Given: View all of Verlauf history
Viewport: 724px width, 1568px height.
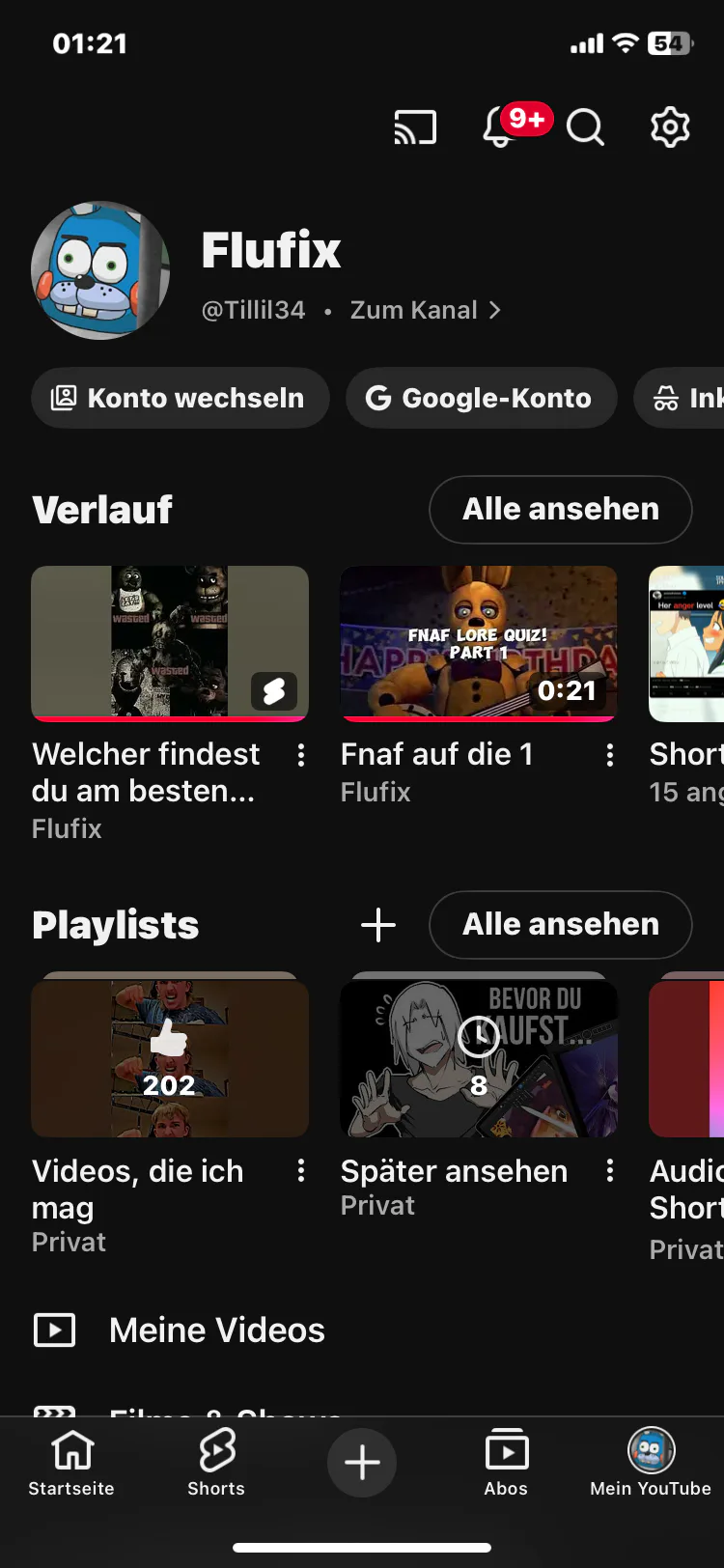Looking at the screenshot, I should click(x=560, y=509).
